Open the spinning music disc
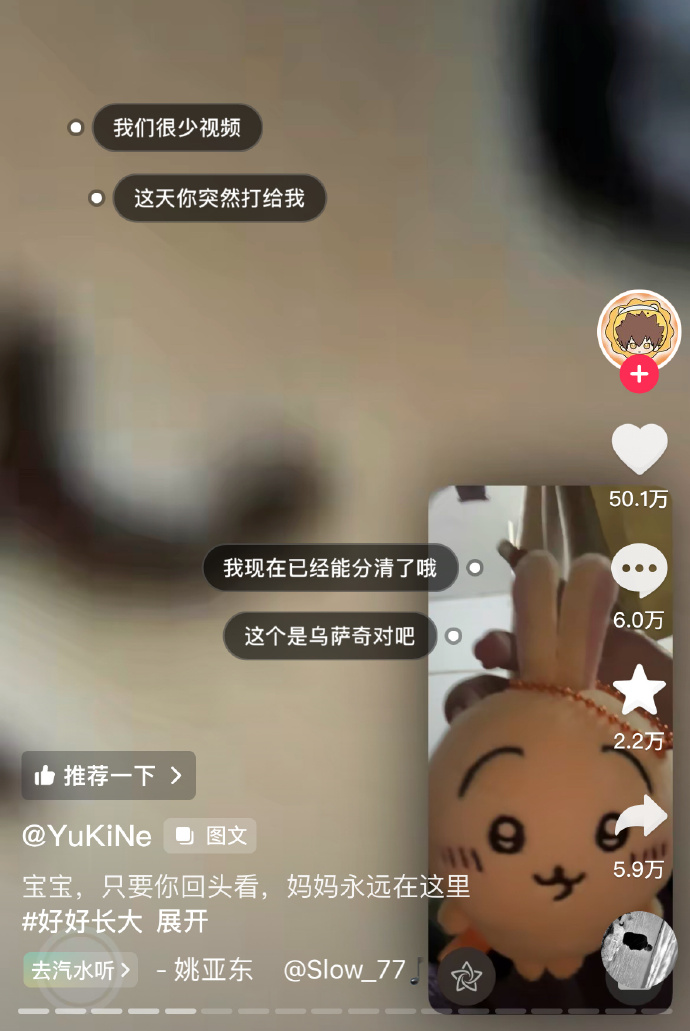 coord(639,947)
